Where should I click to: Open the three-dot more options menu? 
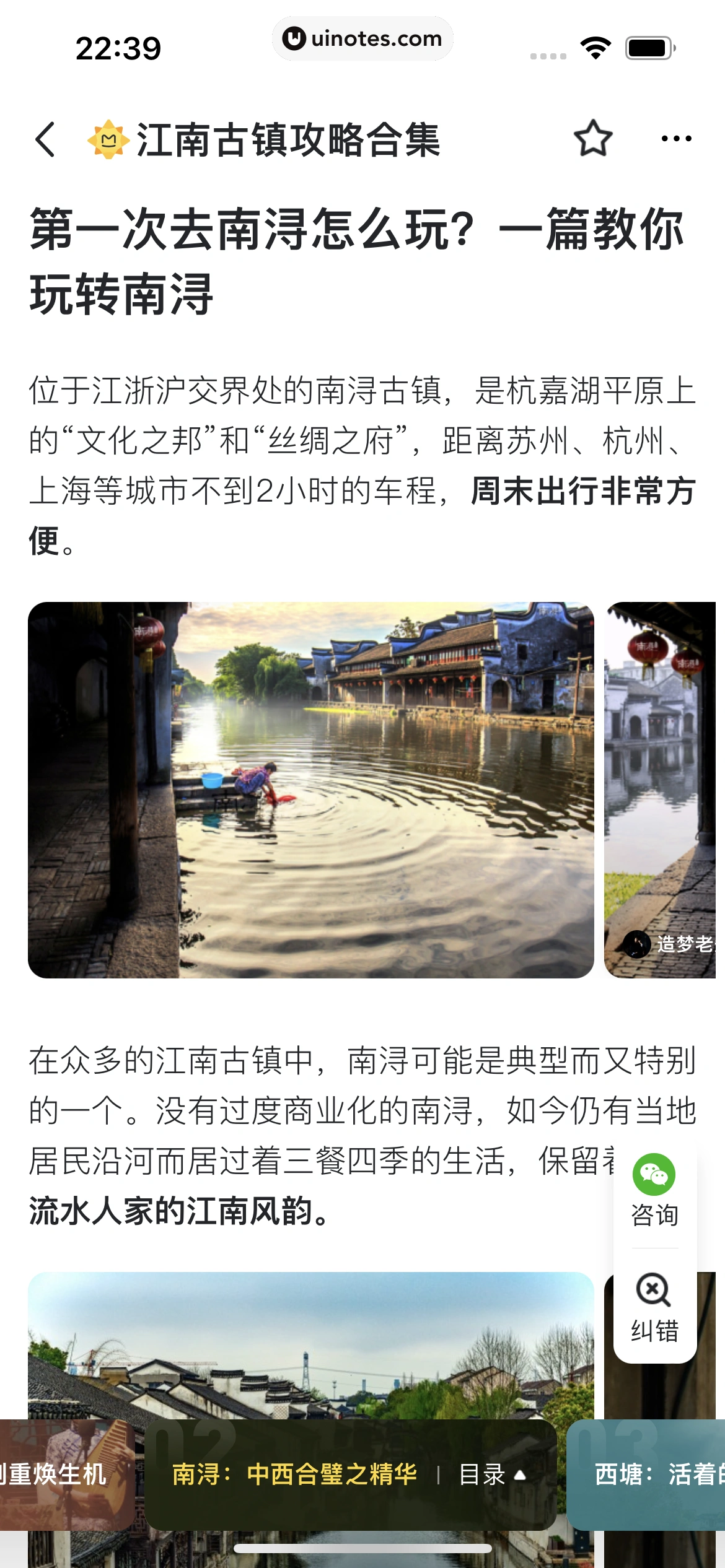[x=675, y=139]
